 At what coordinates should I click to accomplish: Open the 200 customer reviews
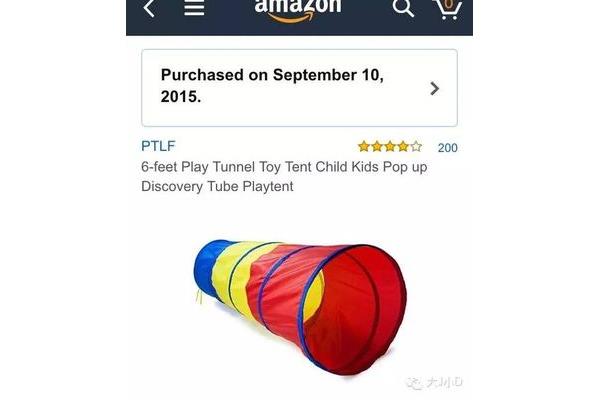(x=447, y=148)
